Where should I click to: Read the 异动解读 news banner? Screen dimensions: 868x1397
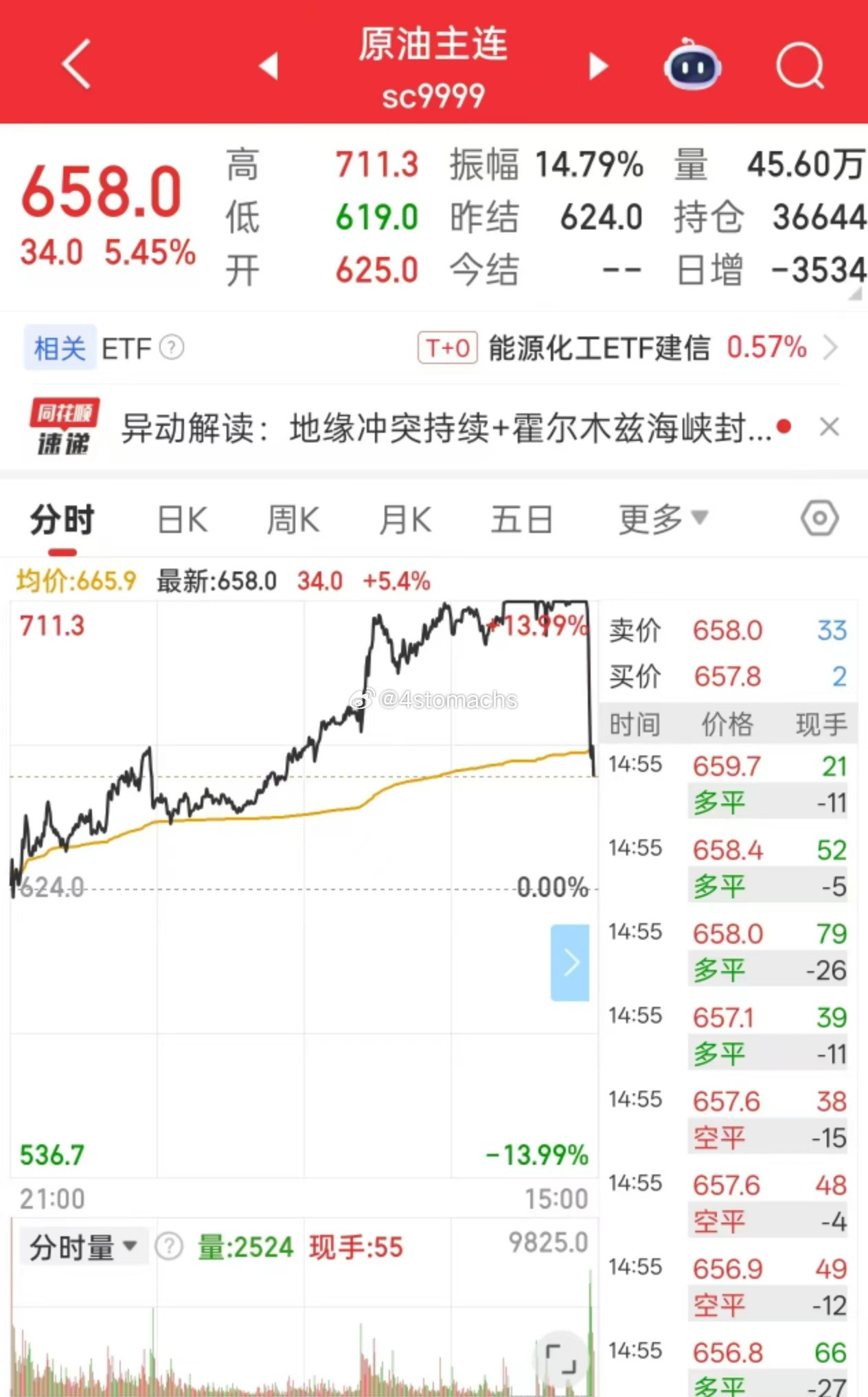pos(446,428)
